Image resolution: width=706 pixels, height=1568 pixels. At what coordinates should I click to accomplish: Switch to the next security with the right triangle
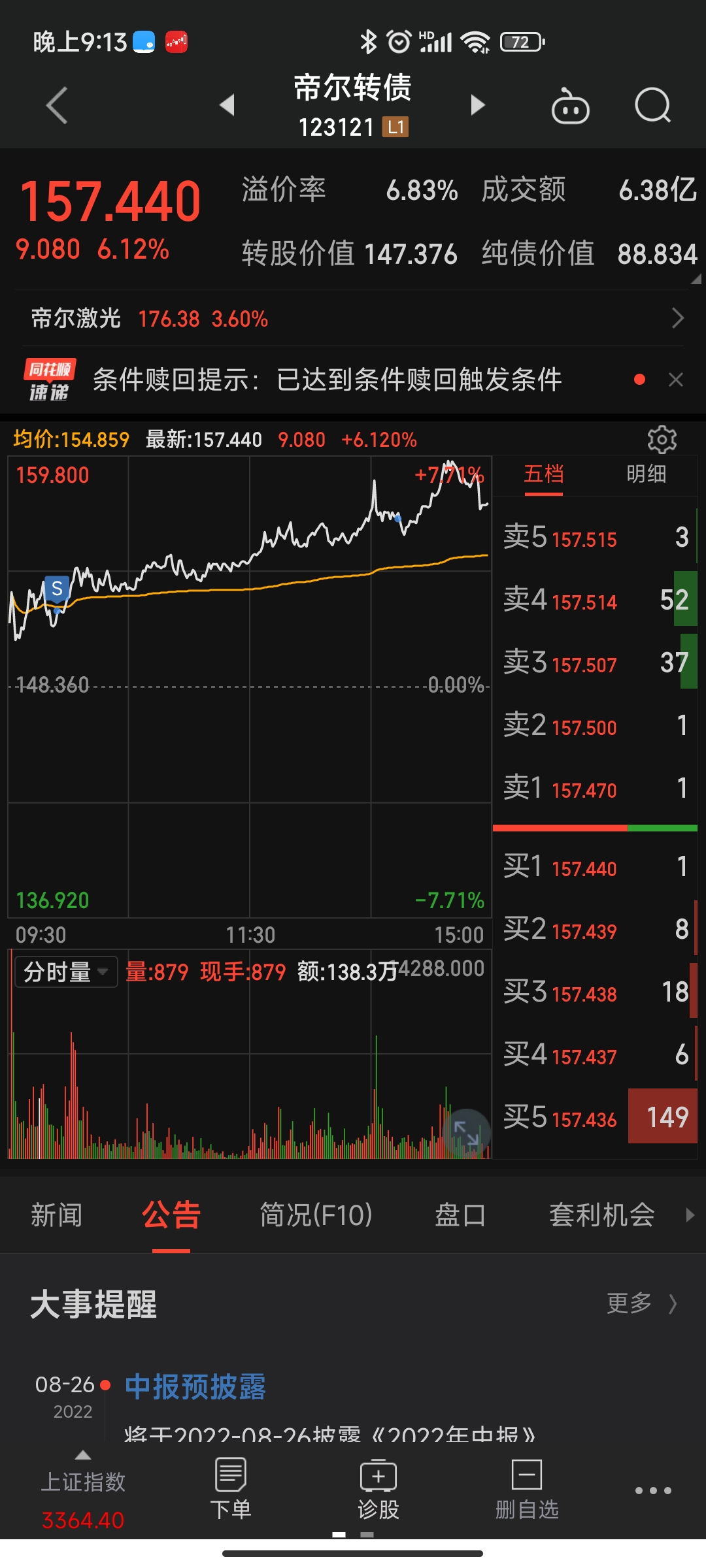478,105
